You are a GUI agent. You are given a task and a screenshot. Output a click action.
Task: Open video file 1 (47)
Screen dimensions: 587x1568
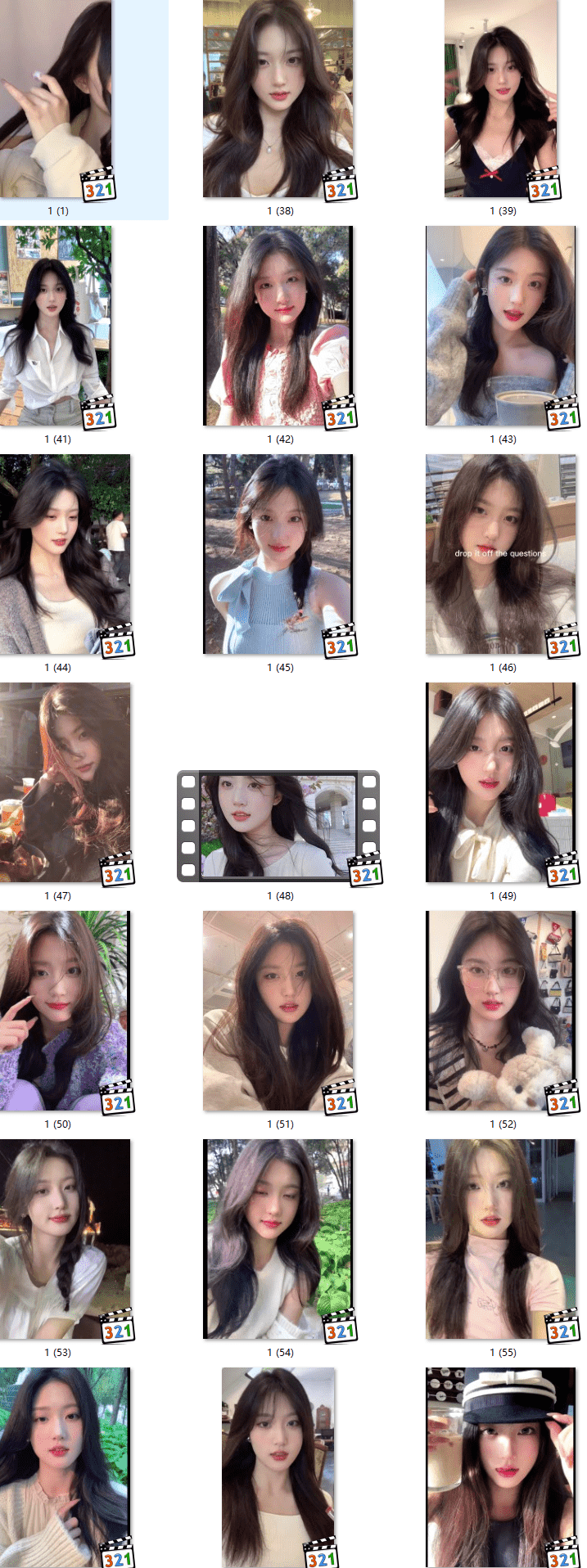(64, 782)
